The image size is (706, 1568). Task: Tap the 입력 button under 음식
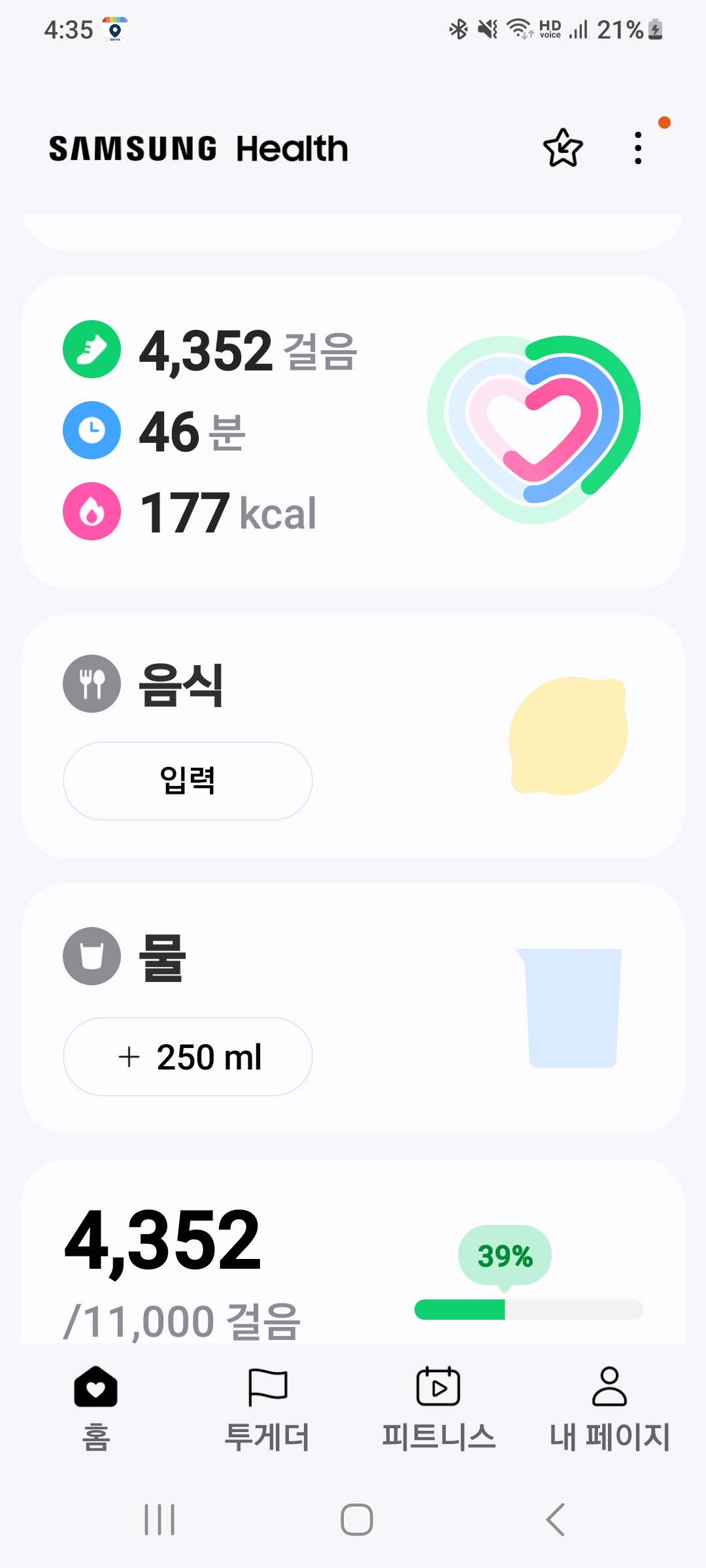tap(188, 781)
